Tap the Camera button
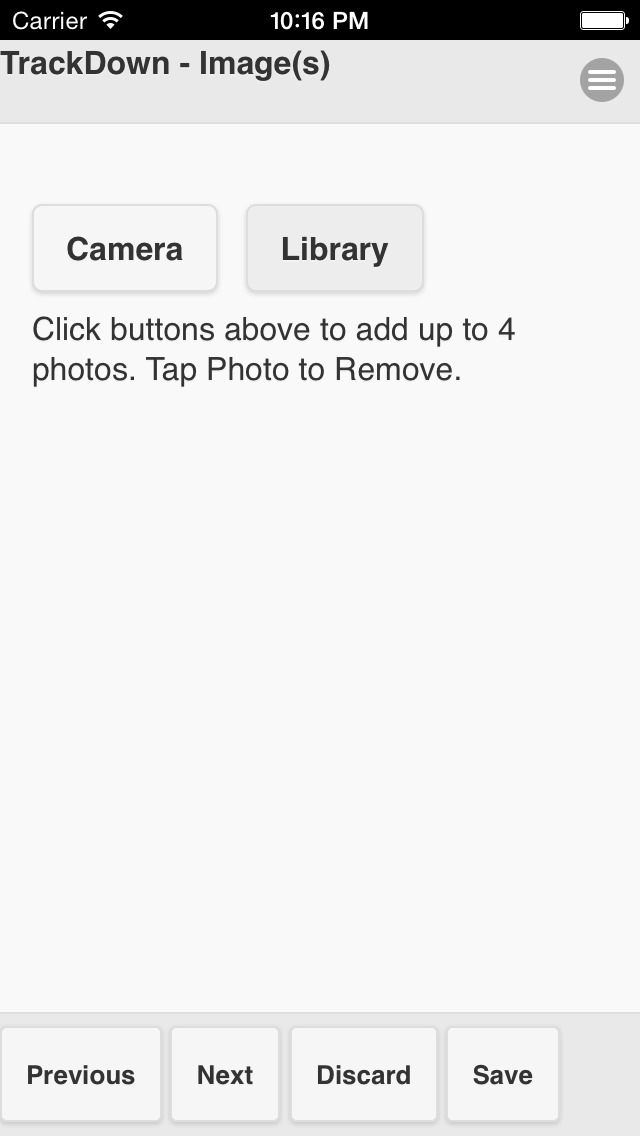This screenshot has width=640, height=1136. 125,248
